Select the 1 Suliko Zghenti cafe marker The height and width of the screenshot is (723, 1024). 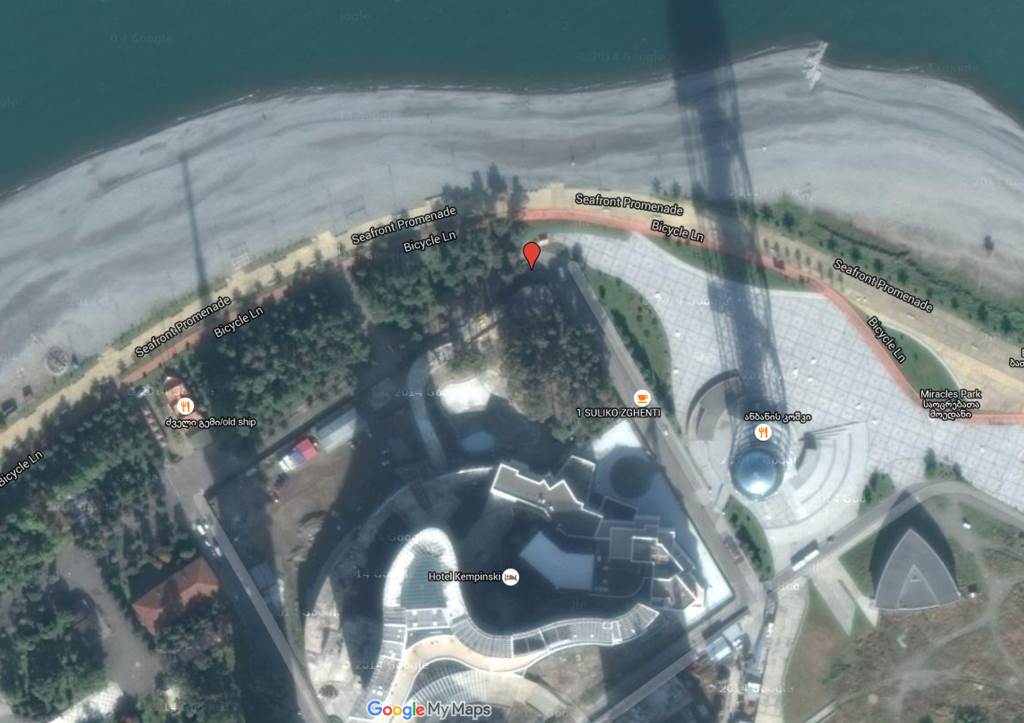[x=642, y=396]
